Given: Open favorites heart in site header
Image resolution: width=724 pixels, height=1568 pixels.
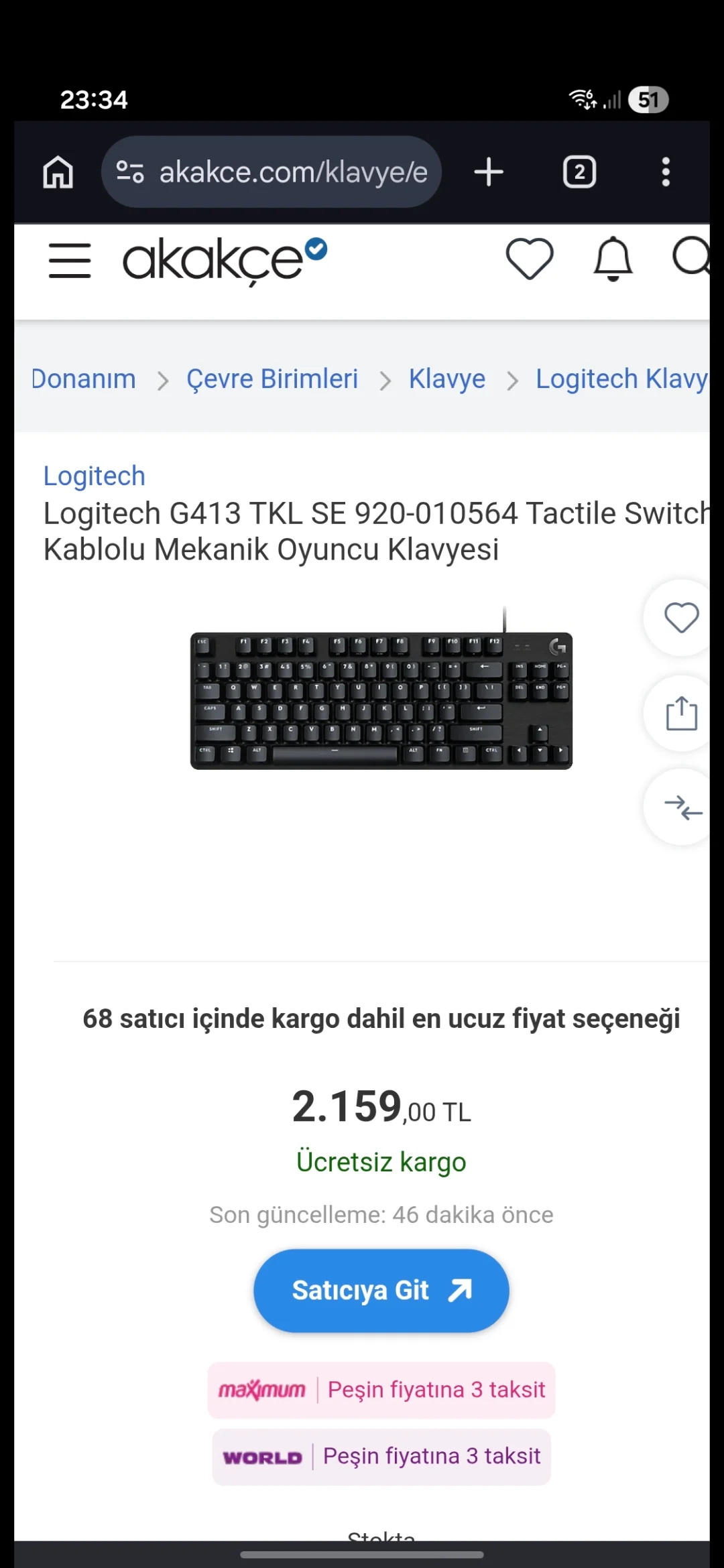Looking at the screenshot, I should (530, 259).
